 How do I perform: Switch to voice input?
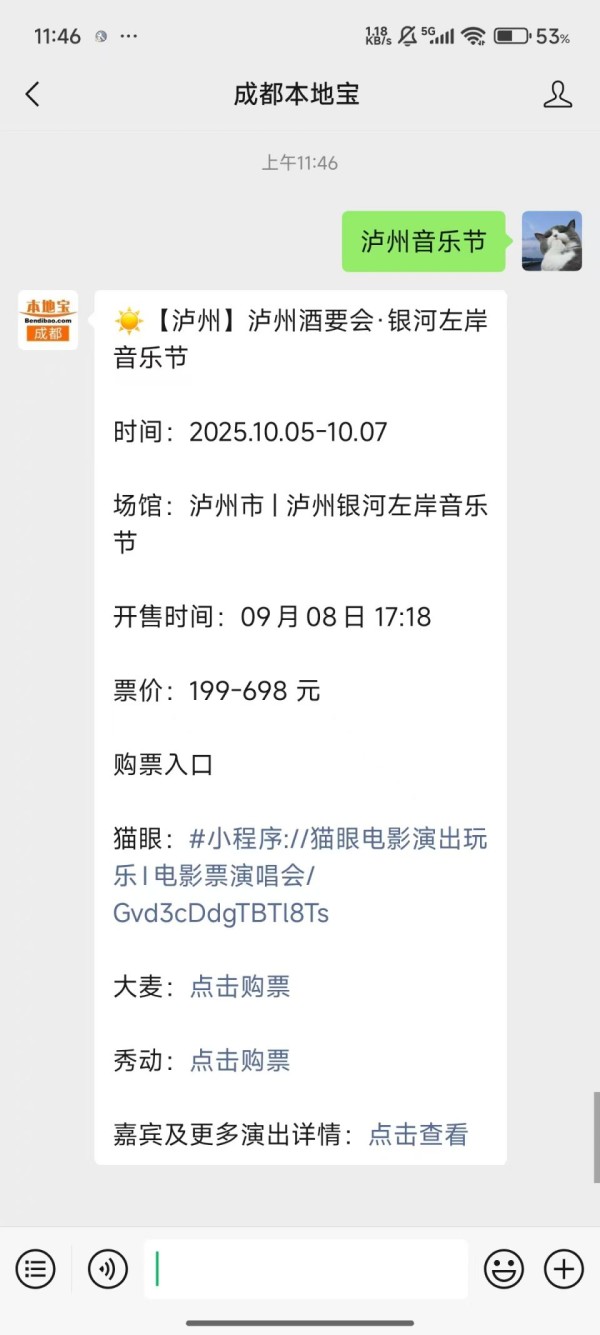coord(108,1269)
